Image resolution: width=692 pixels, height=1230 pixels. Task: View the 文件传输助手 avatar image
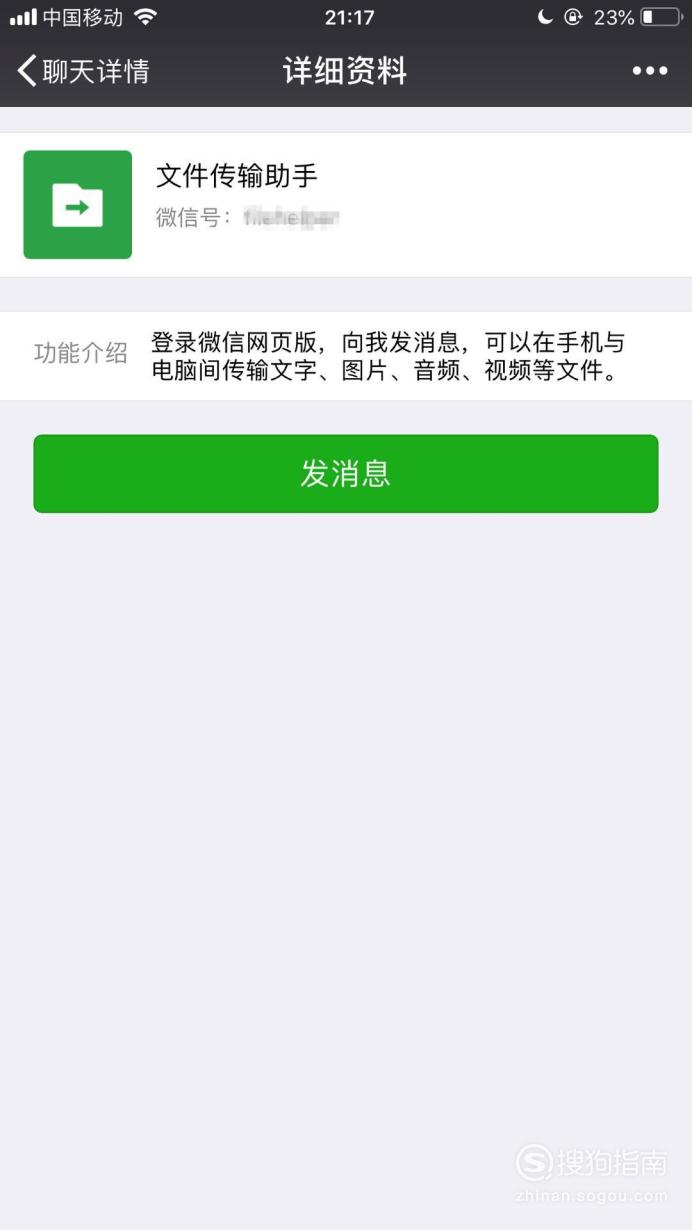point(78,205)
